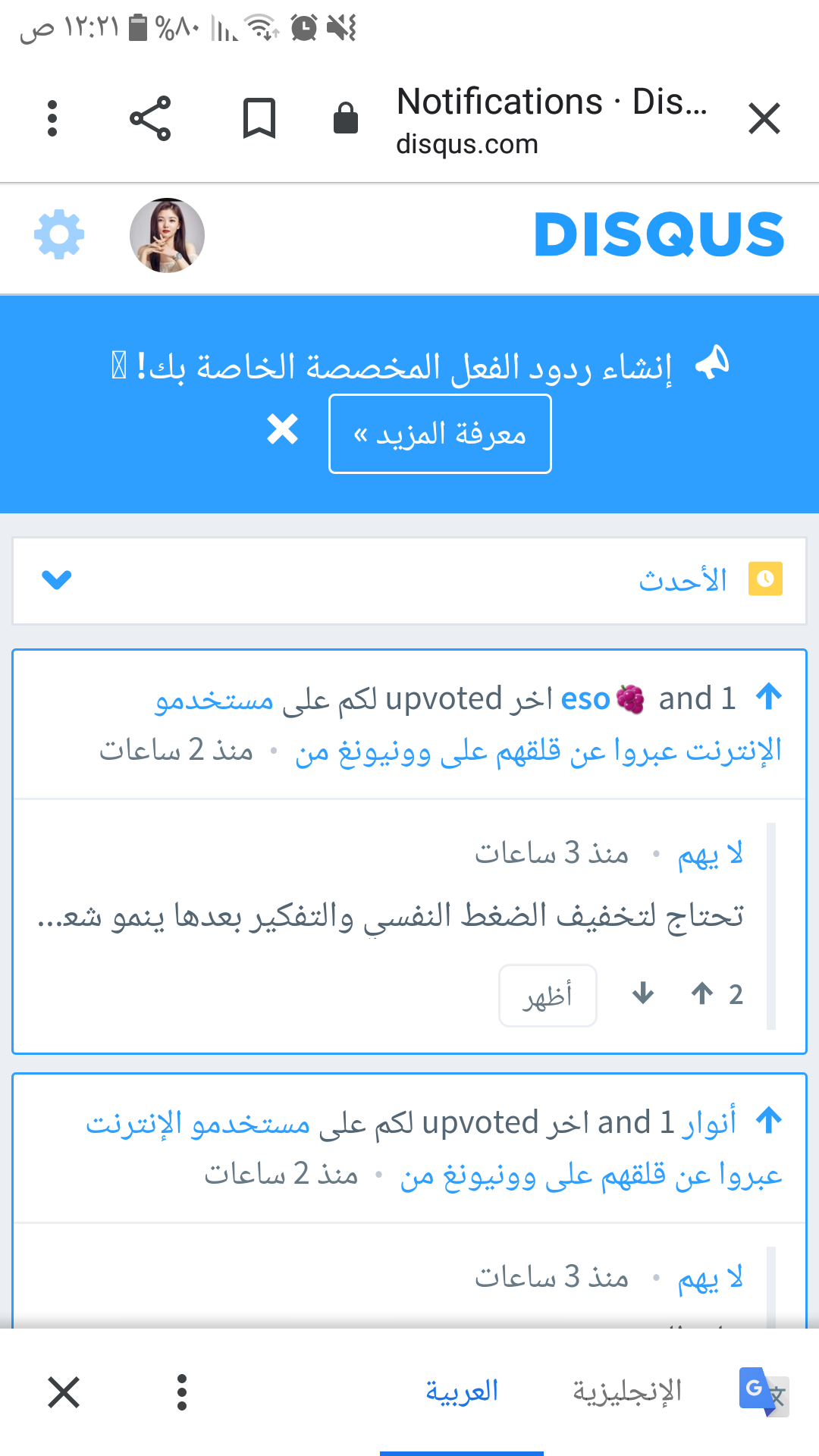The height and width of the screenshot is (1456, 819).
Task: Open eso's profile link
Action: click(585, 698)
